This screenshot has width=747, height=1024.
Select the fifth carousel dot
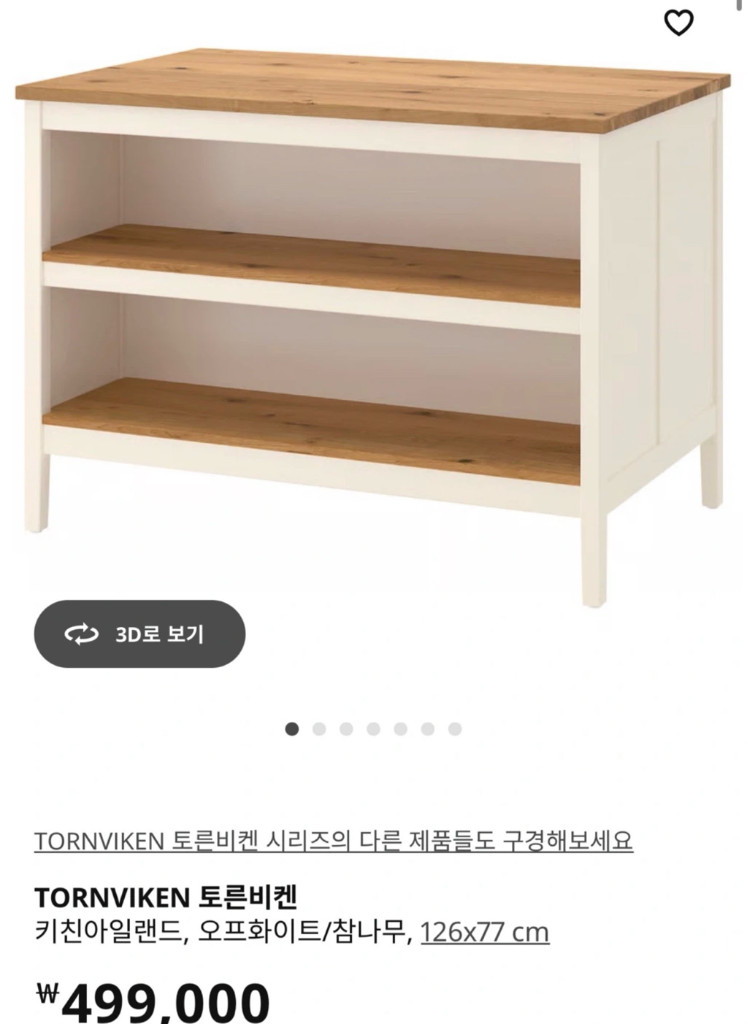coord(401,728)
